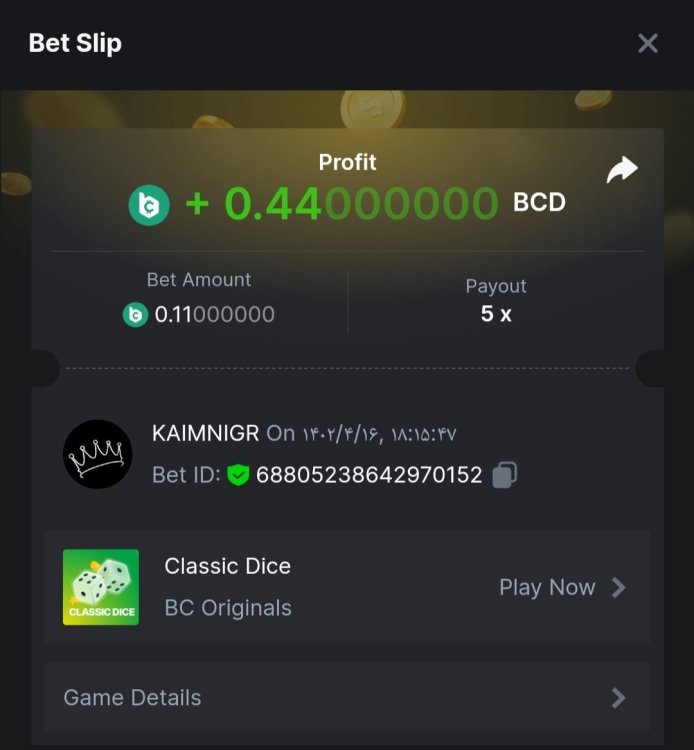Expand Game Details
This screenshot has width=694, height=750.
[x=347, y=697]
